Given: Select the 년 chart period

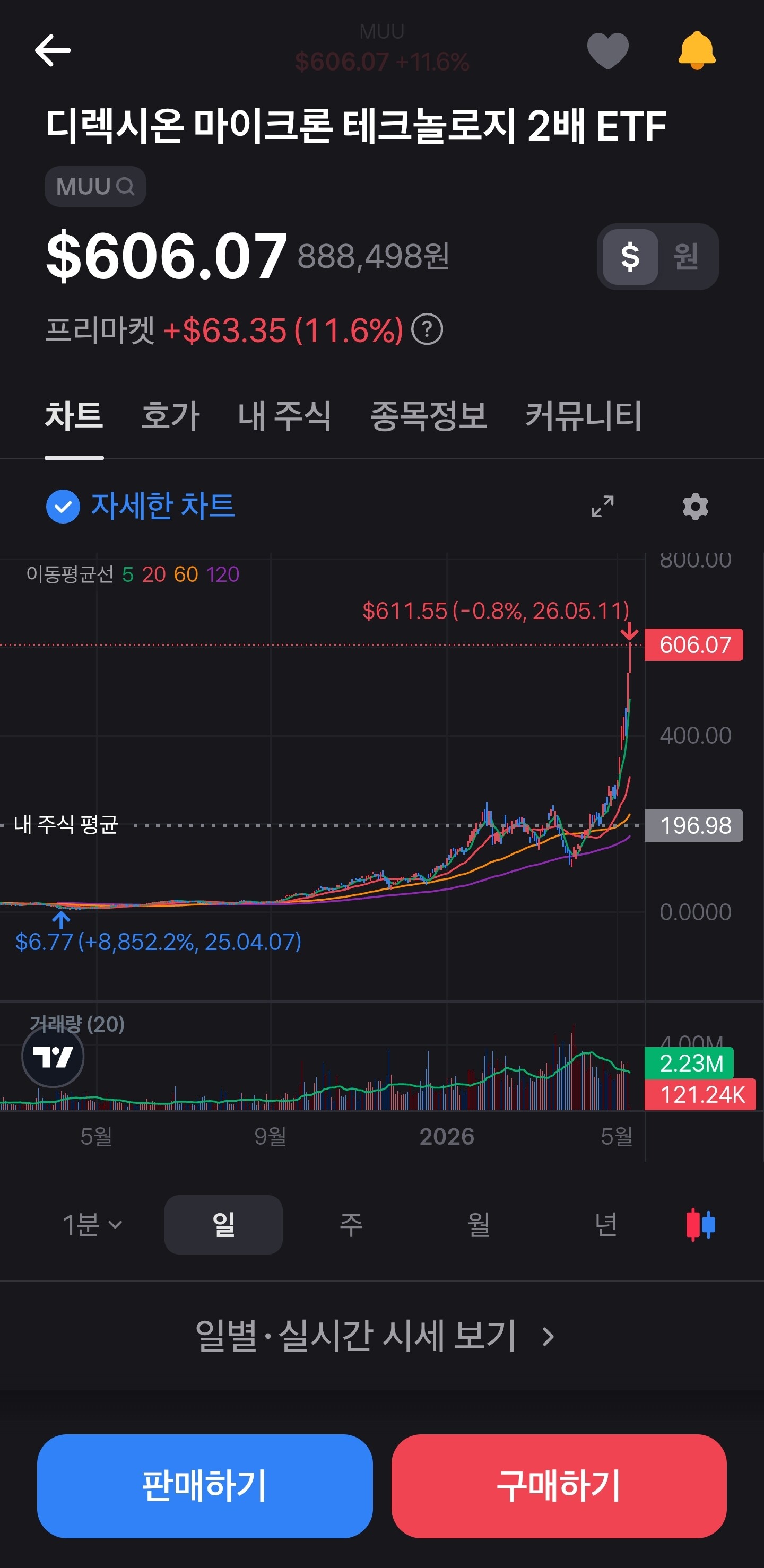Looking at the screenshot, I should tap(606, 1225).
